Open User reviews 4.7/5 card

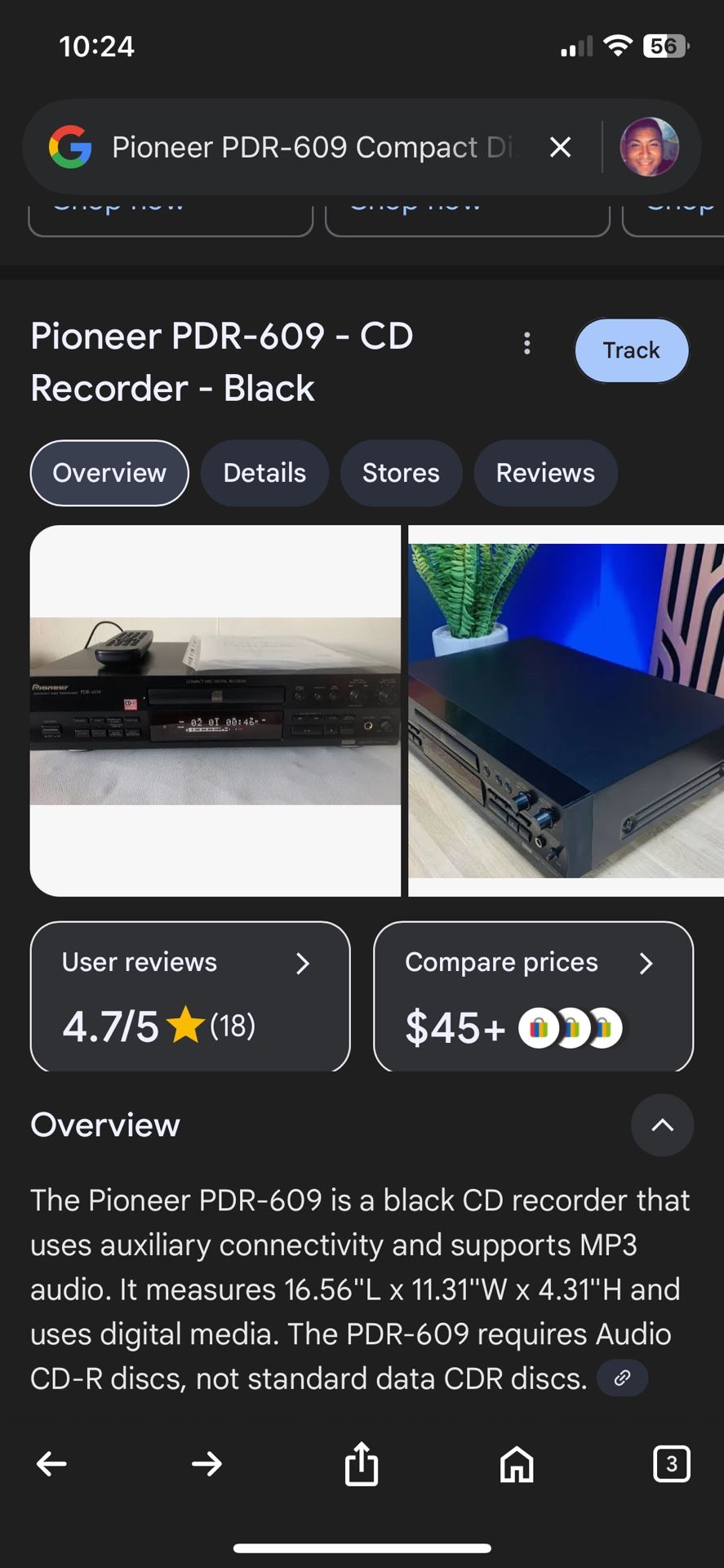[x=190, y=996]
